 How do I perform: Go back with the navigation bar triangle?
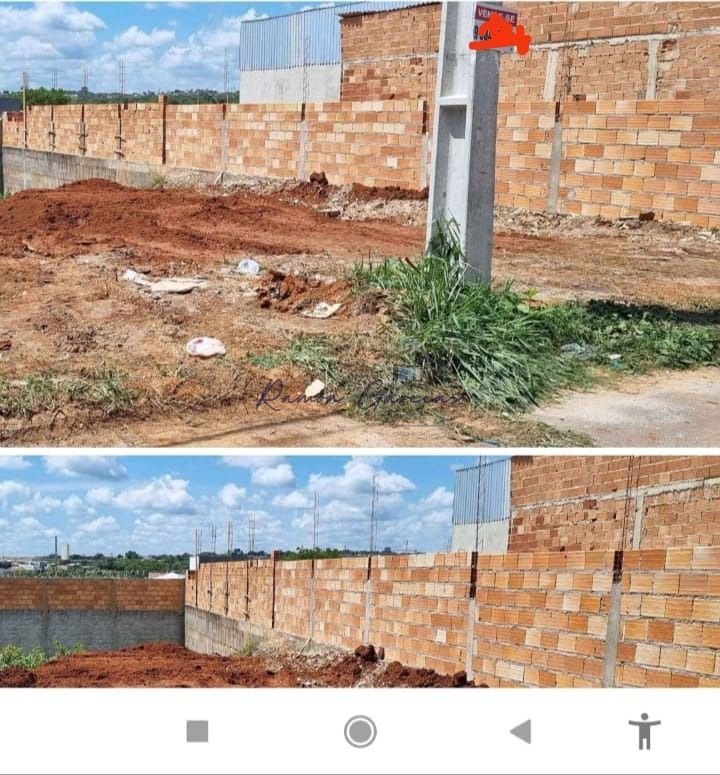click(x=520, y=731)
